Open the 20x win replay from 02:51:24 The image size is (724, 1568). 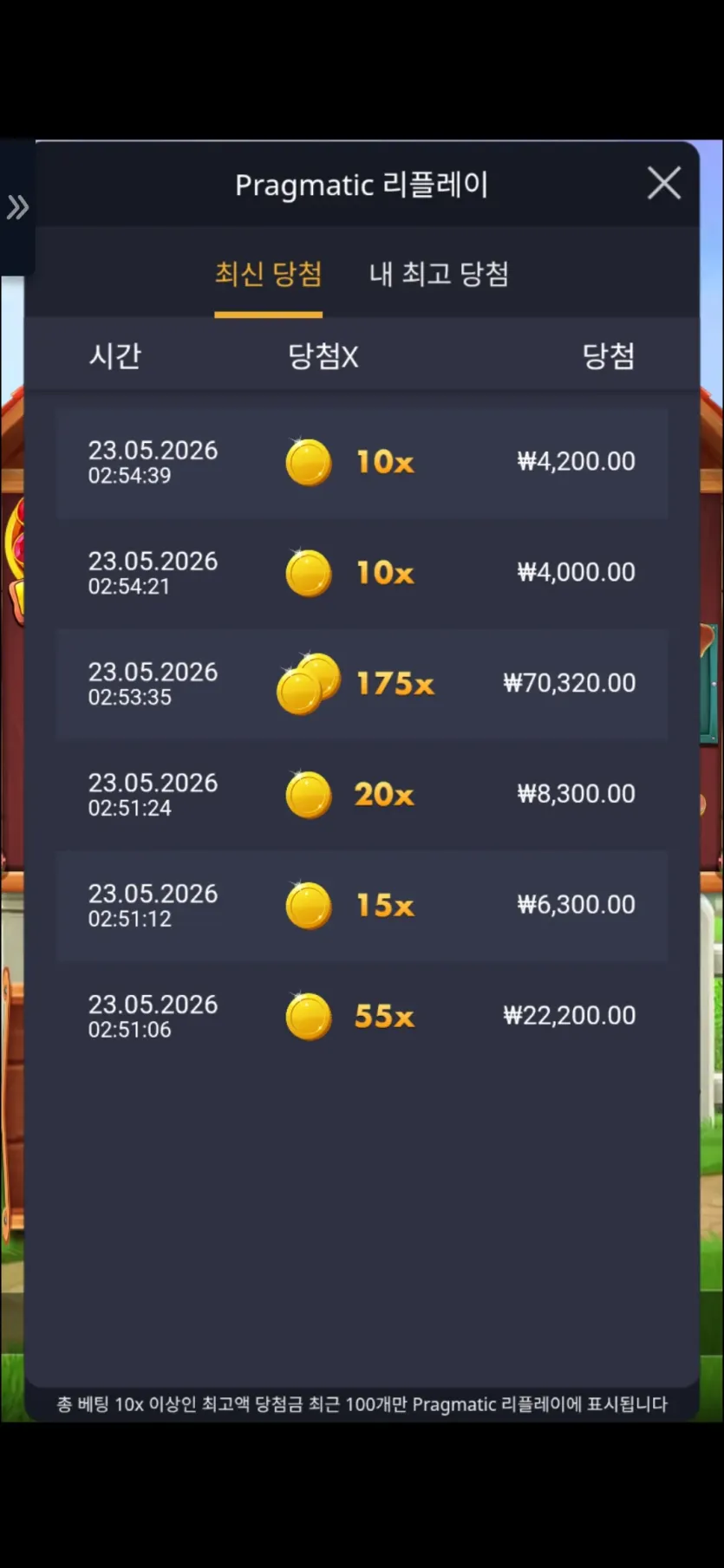(362, 795)
